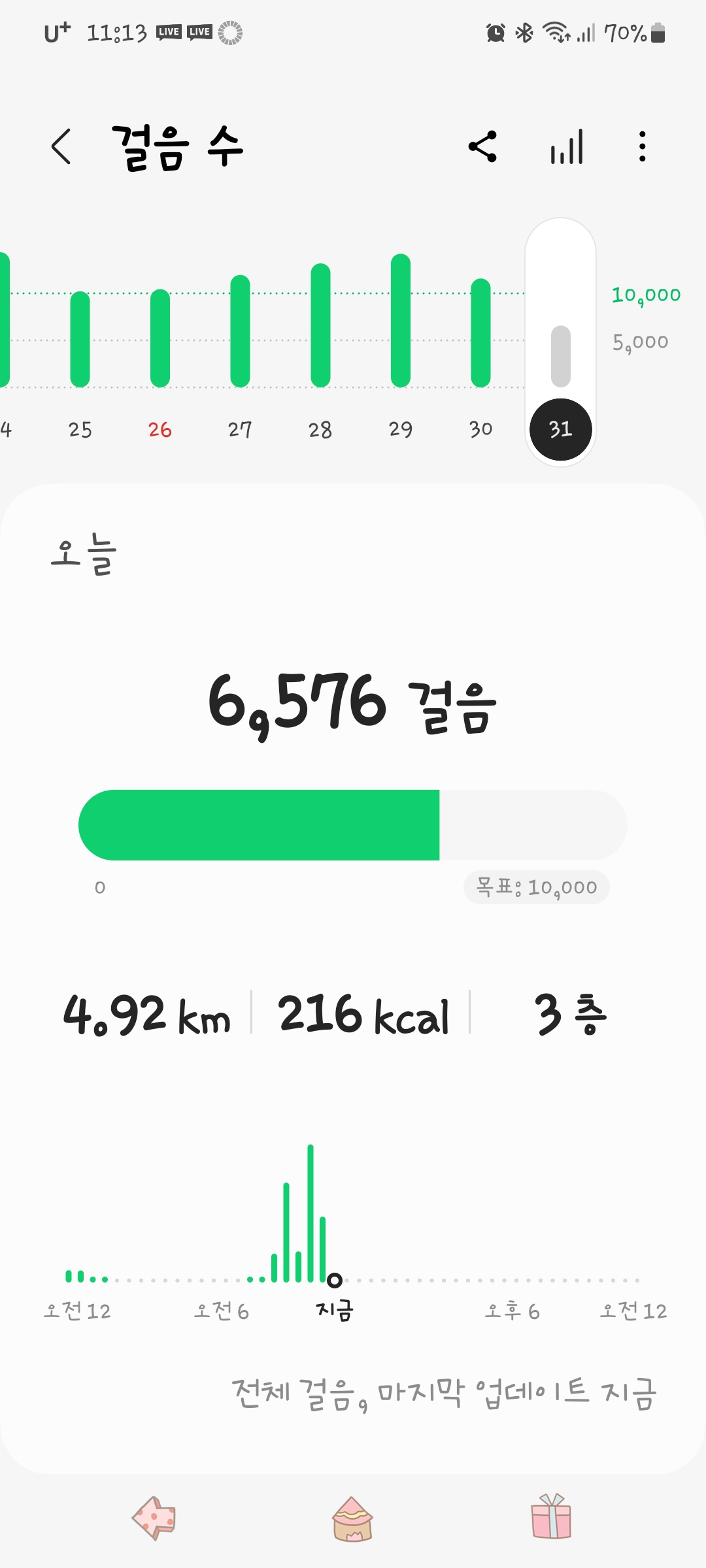
Task: Go back from the 걸음 수 screen
Action: 61,146
